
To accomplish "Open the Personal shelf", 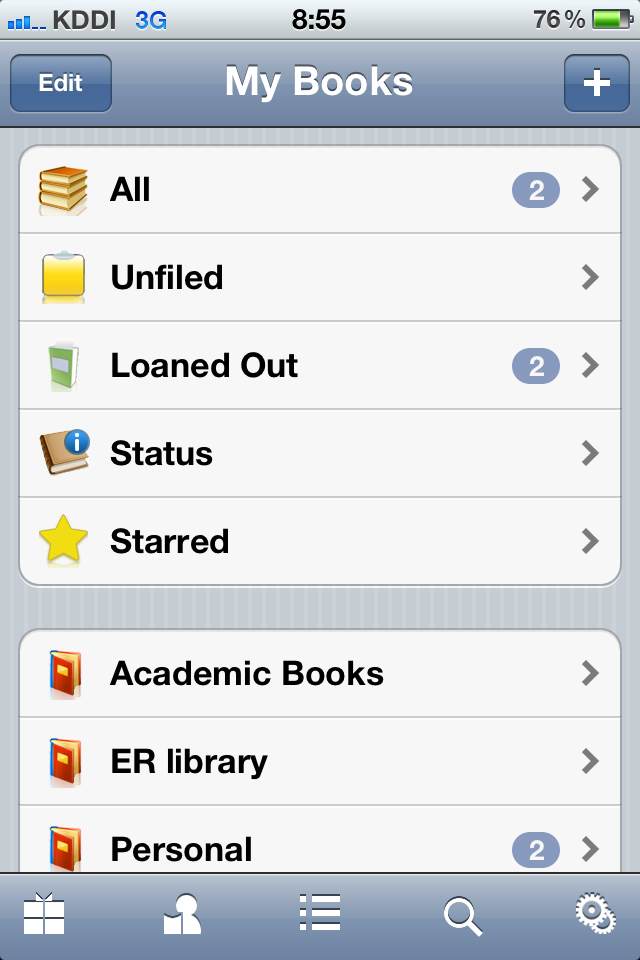I will click(x=320, y=848).
